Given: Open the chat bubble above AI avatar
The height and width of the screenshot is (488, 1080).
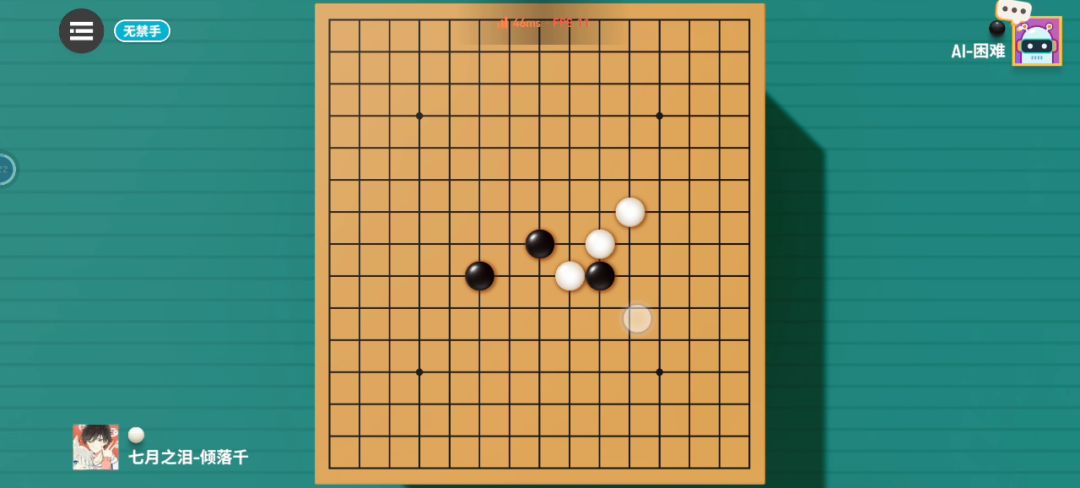Looking at the screenshot, I should pyautogui.click(x=1013, y=11).
